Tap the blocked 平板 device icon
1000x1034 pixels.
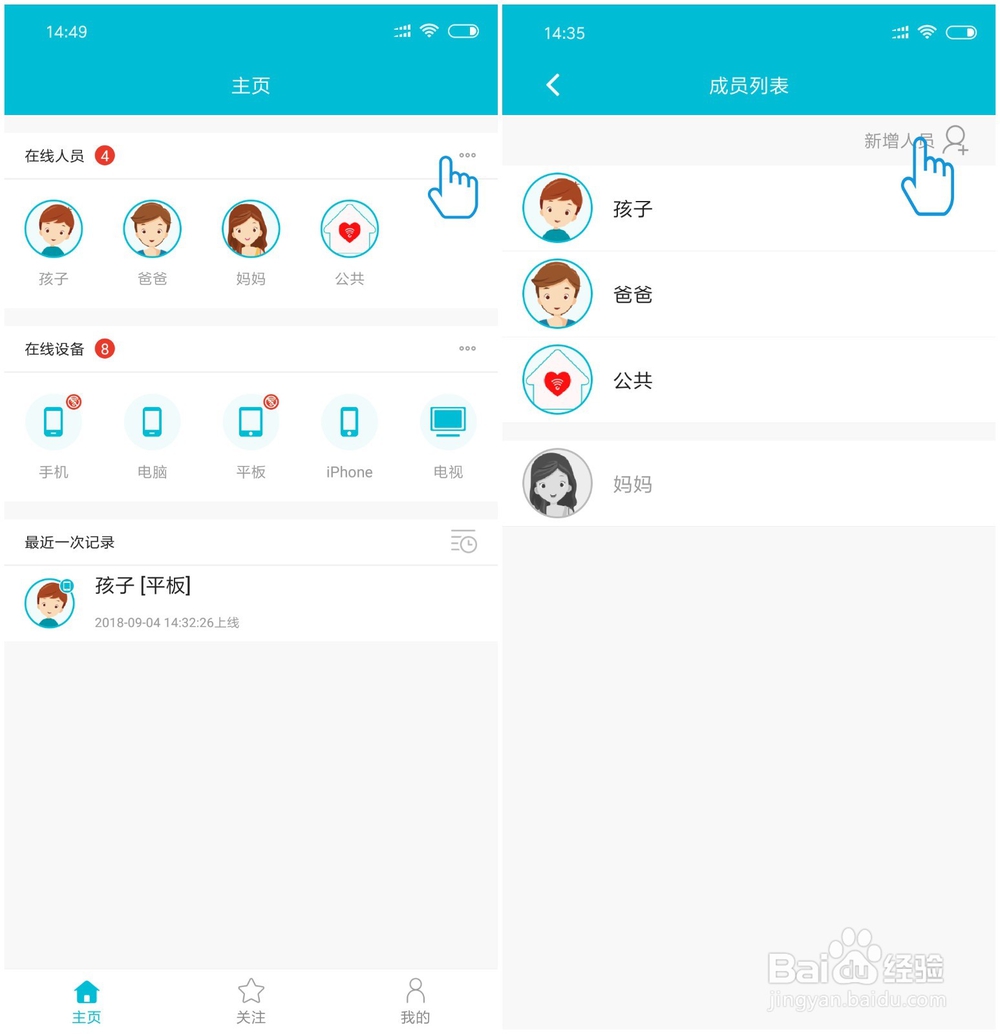(251, 421)
